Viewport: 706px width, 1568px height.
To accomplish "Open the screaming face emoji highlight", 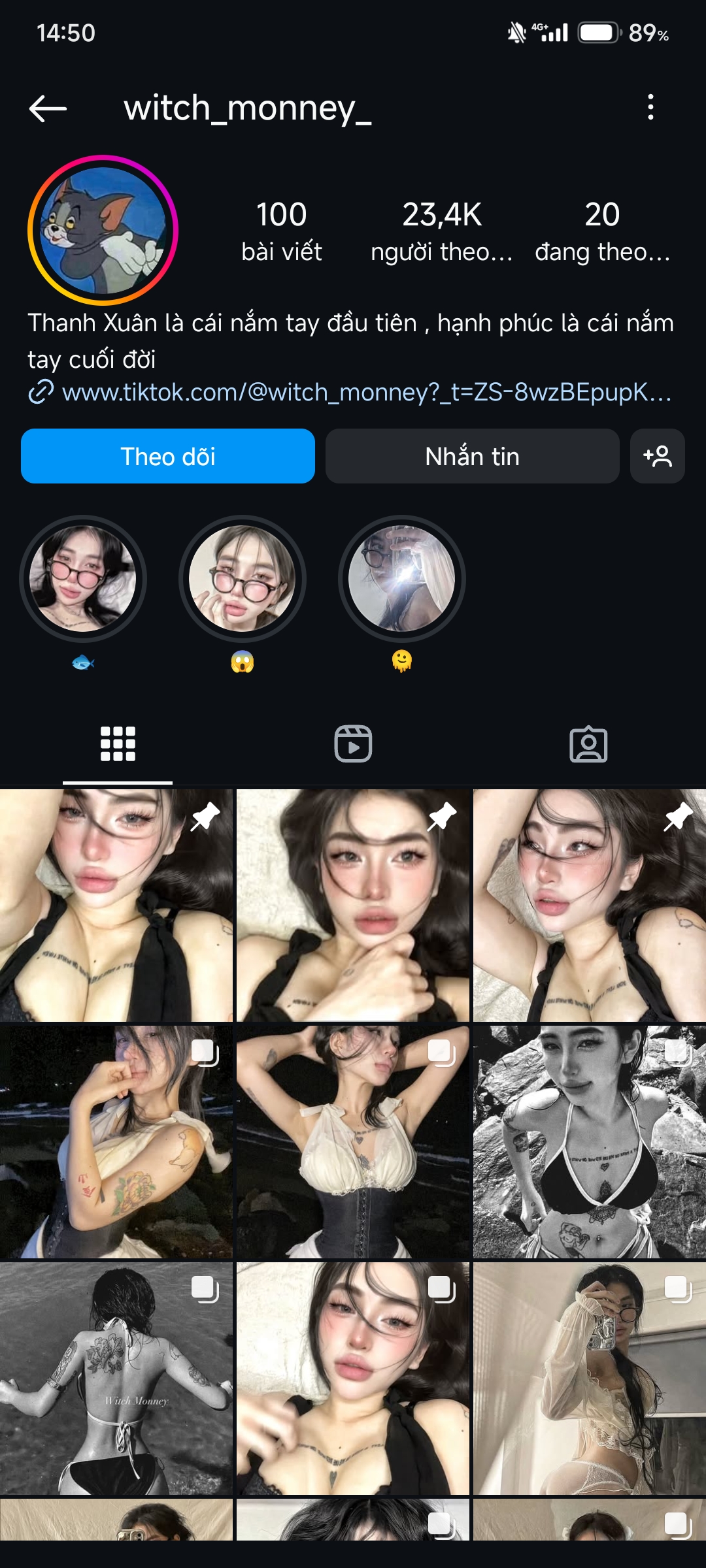I will tap(242, 579).
